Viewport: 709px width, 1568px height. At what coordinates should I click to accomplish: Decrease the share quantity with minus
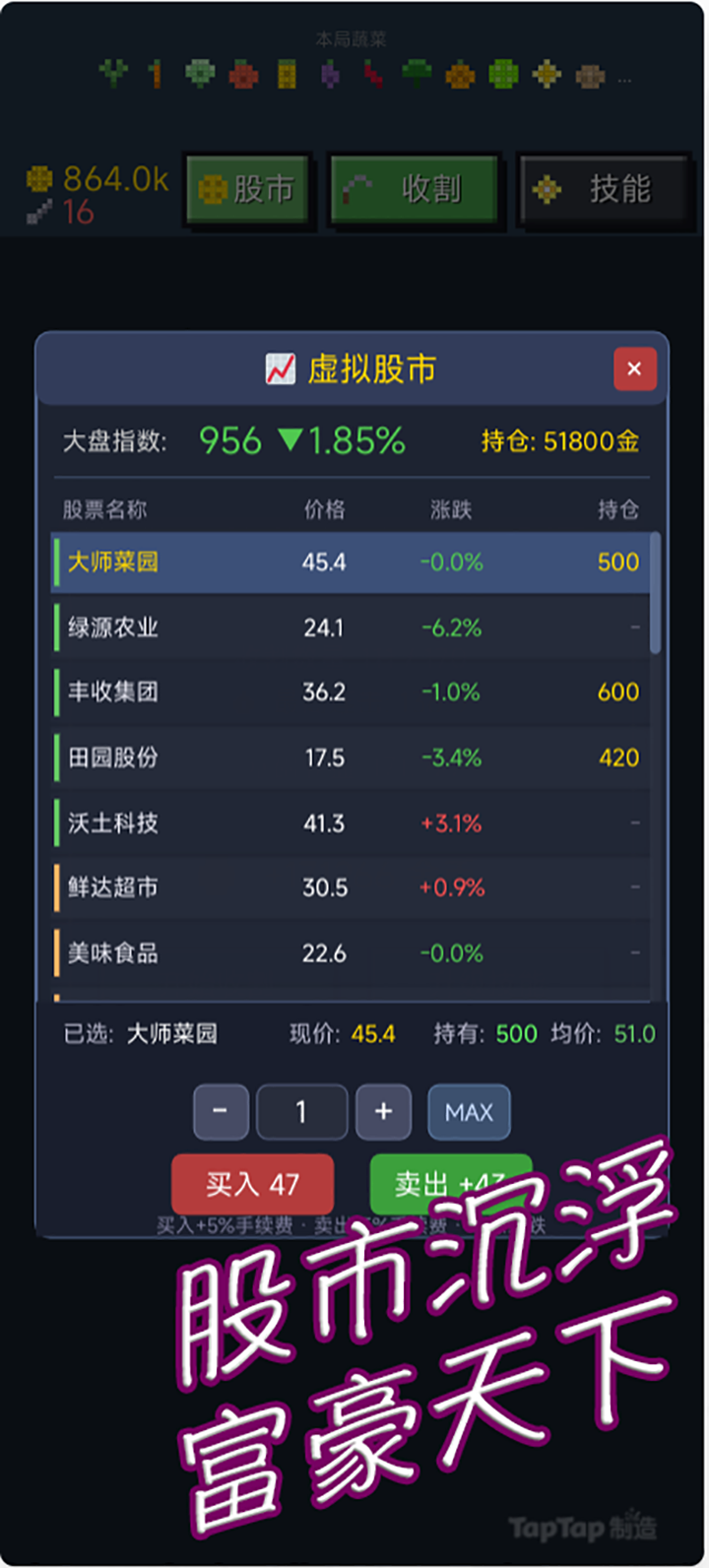click(221, 1112)
